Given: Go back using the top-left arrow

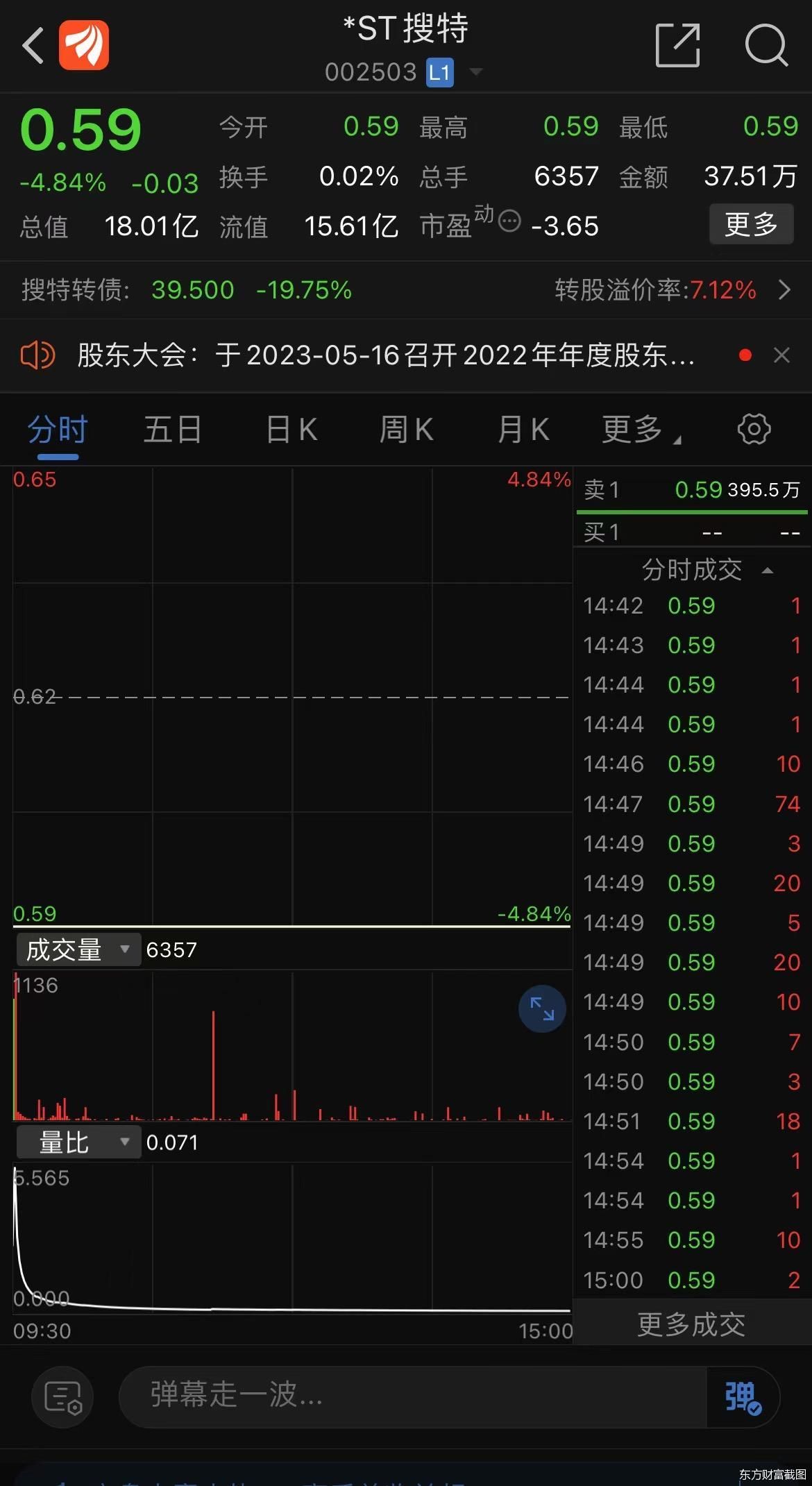Looking at the screenshot, I should point(33,46).
